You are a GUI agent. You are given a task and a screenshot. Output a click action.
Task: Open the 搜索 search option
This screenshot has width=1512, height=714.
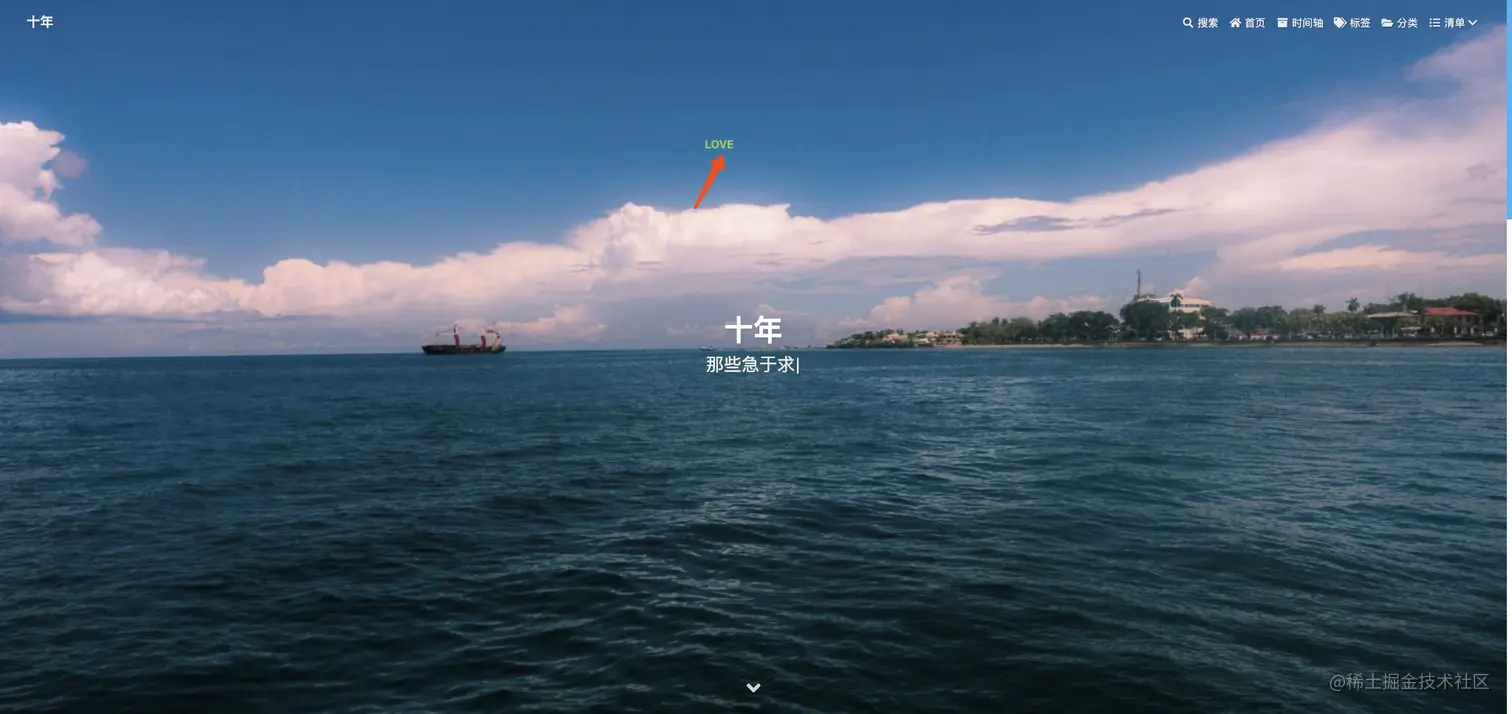(1200, 23)
